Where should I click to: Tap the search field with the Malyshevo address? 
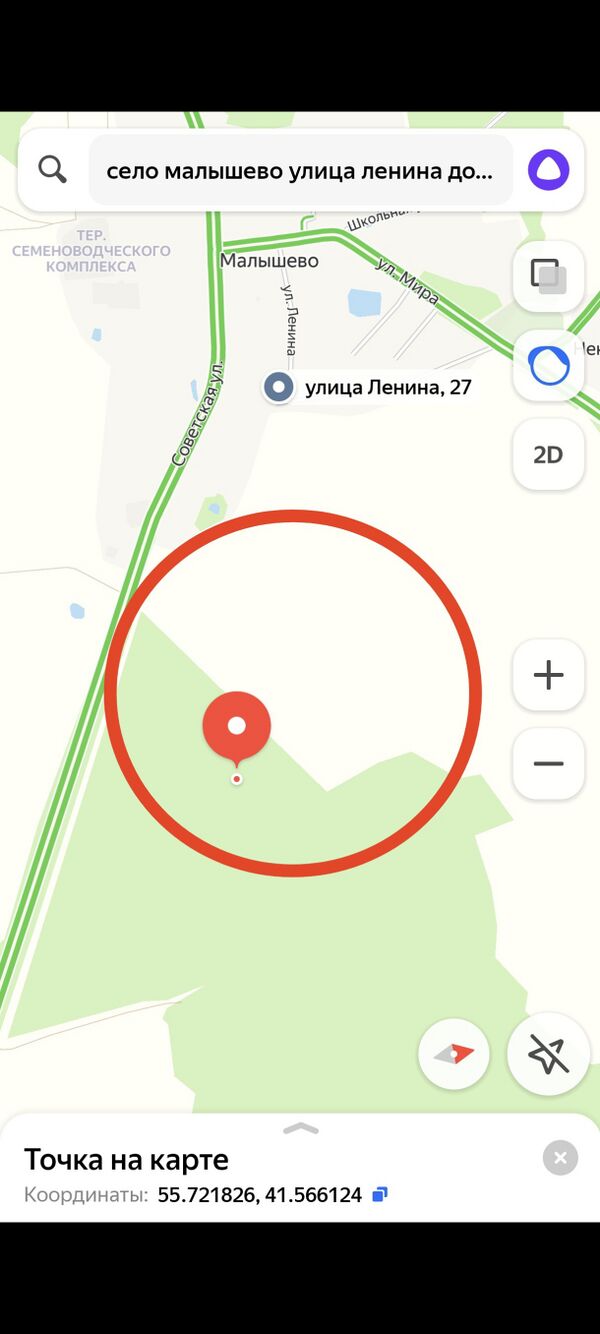click(300, 170)
